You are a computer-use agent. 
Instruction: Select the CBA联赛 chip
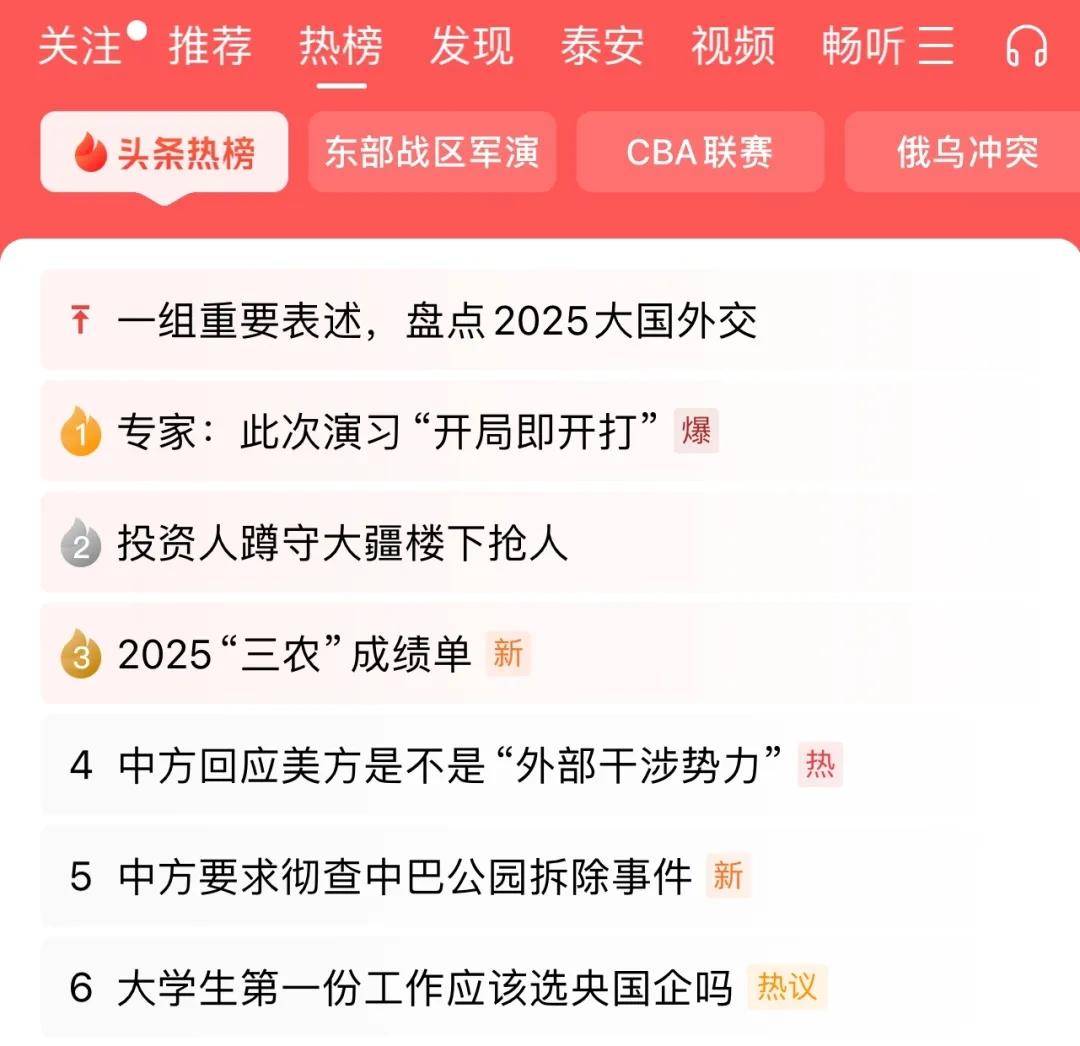click(700, 152)
